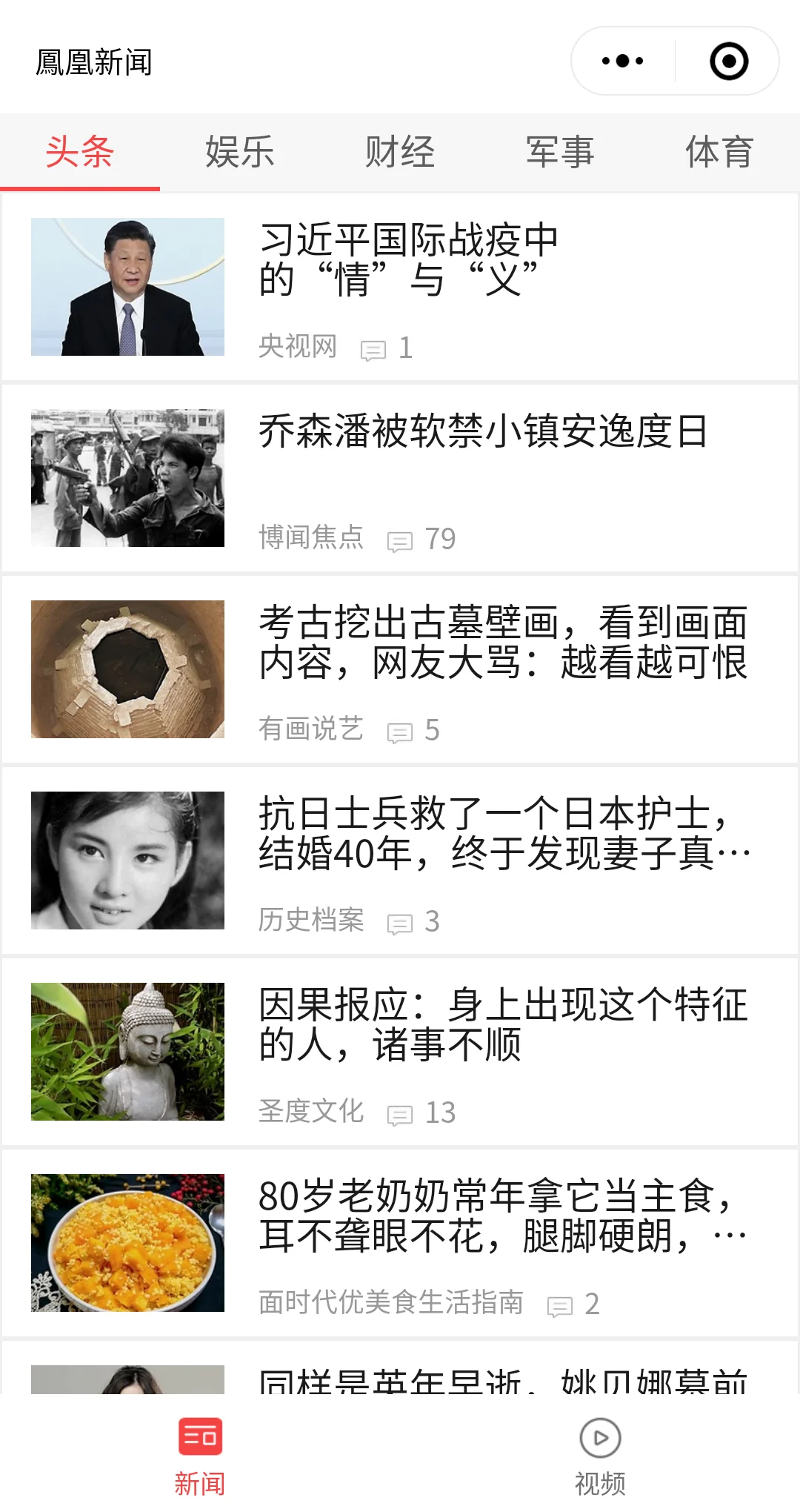Read the 考古挖出古墓壁画 article
The width and height of the screenshot is (800, 1512).
[x=502, y=642]
